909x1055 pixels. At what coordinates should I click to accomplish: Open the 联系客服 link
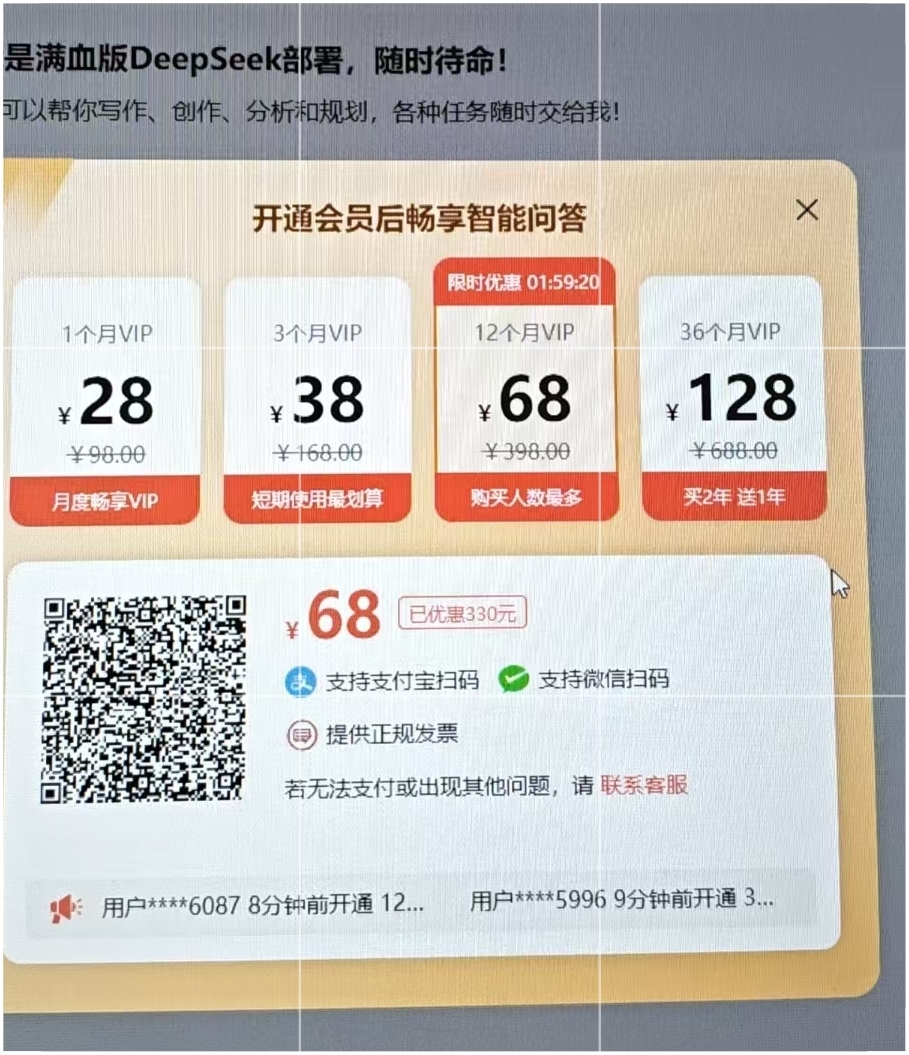pyautogui.click(x=644, y=785)
